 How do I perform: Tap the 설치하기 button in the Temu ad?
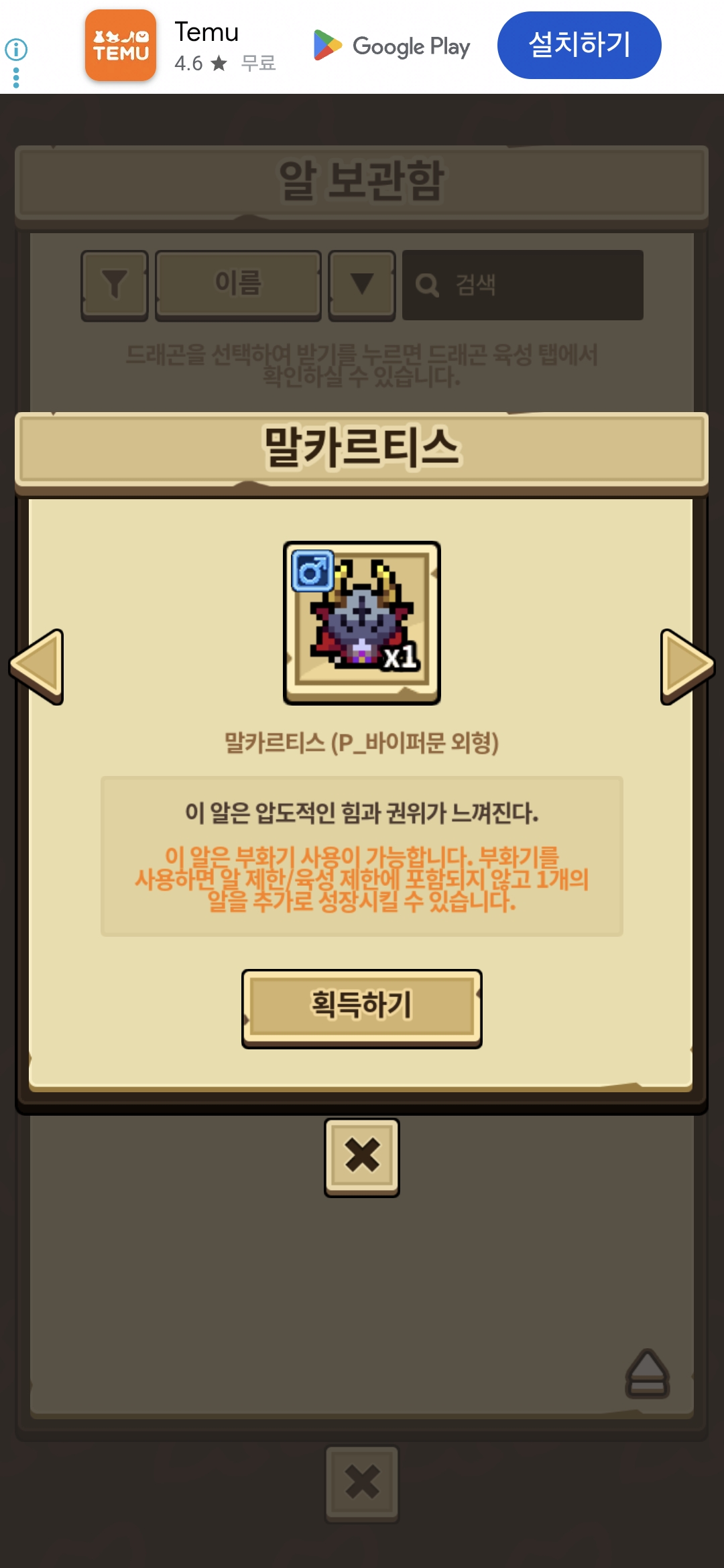coord(579,46)
